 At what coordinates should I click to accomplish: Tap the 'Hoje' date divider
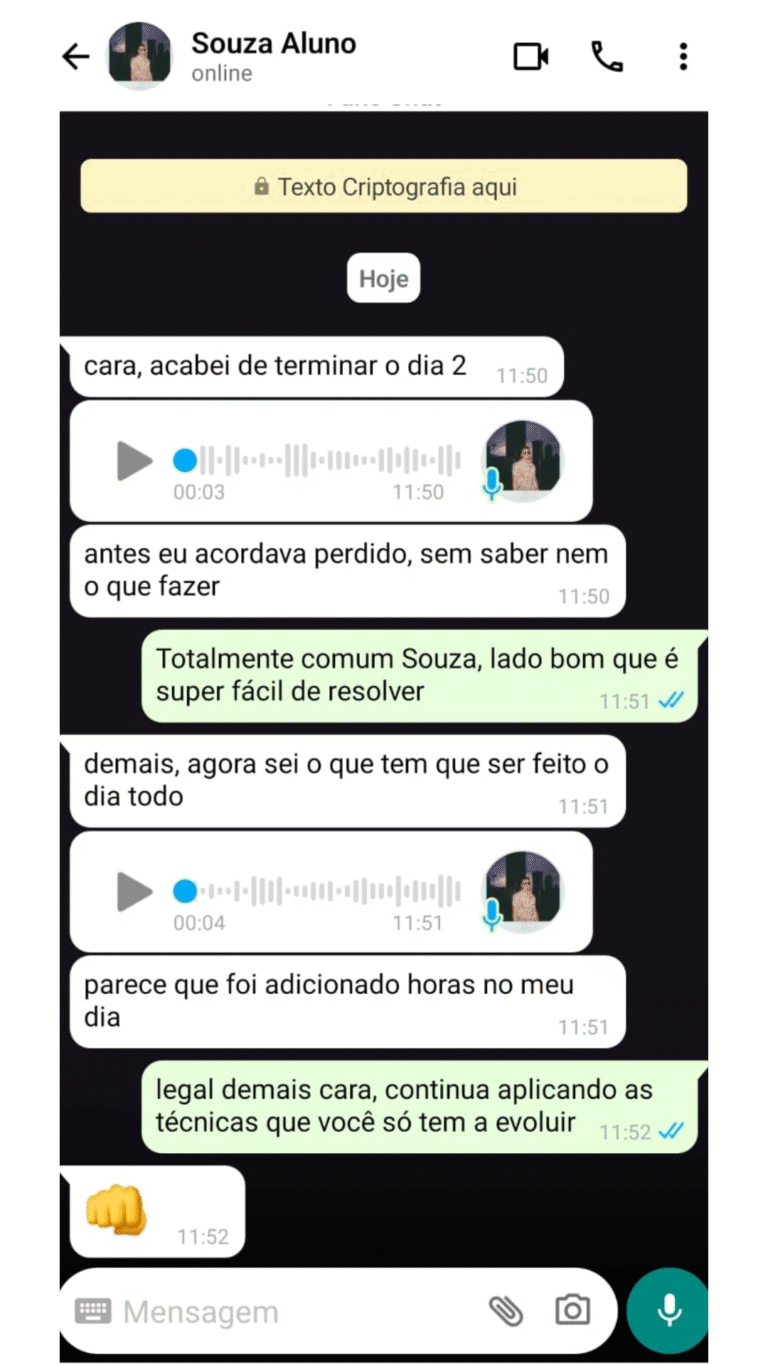coord(383,278)
